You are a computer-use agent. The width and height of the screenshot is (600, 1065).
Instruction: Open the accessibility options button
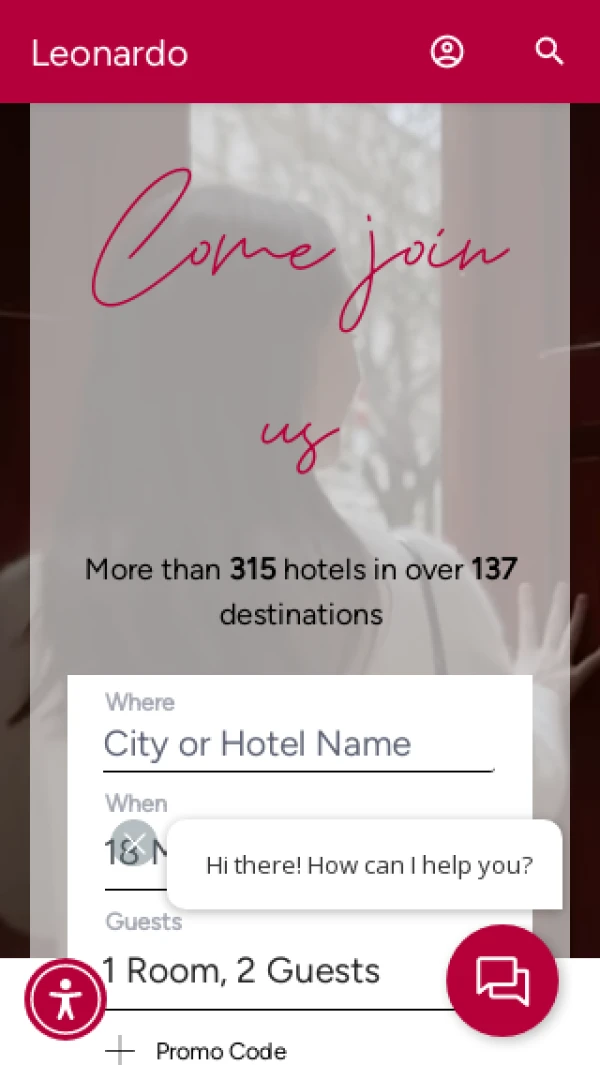tap(65, 999)
